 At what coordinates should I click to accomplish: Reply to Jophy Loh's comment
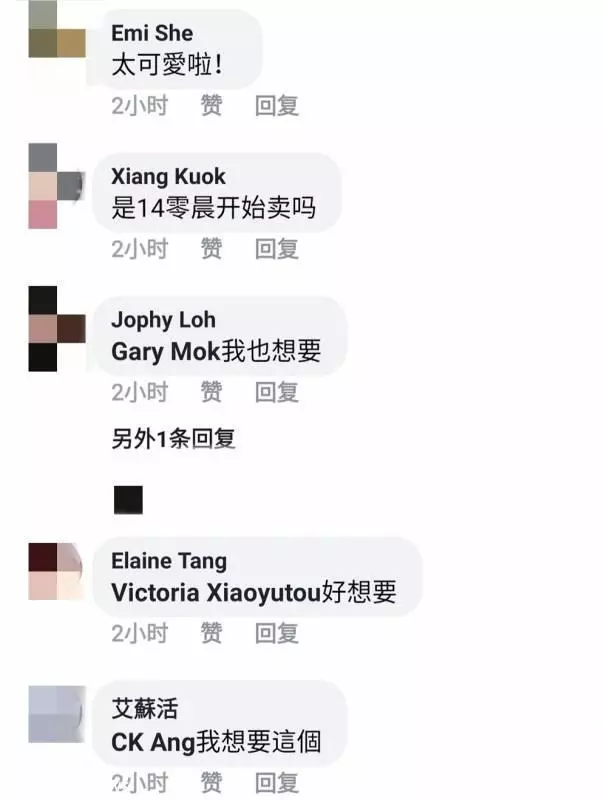pyautogui.click(x=277, y=392)
